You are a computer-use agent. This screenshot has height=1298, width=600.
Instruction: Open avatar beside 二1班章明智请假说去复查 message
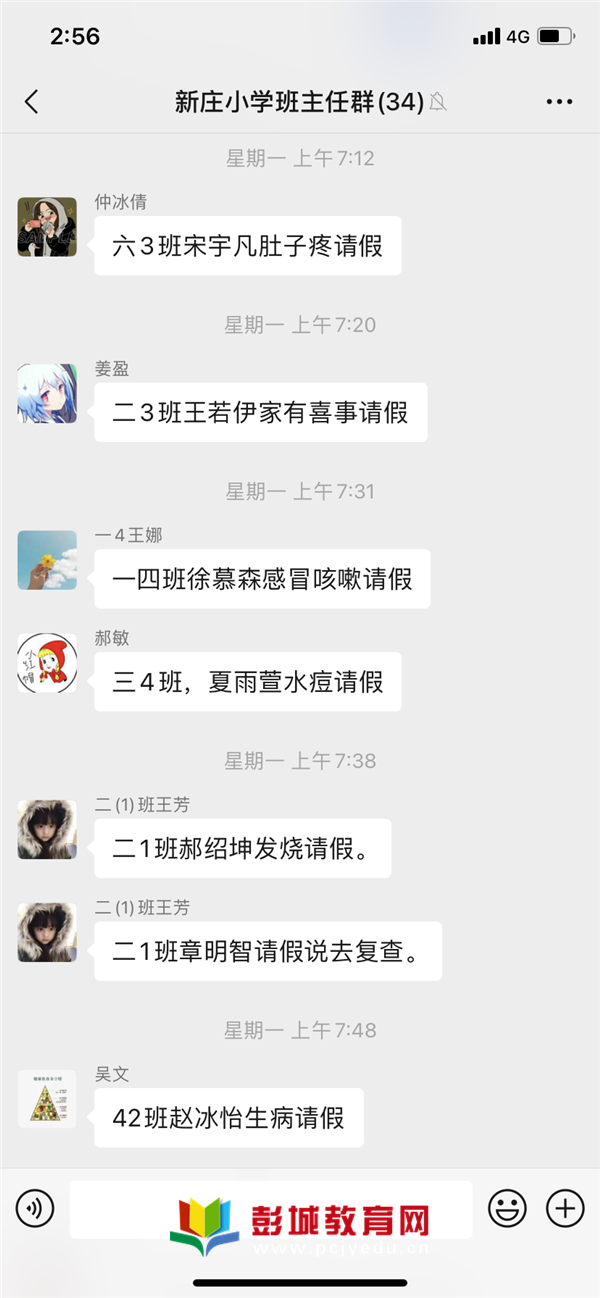pyautogui.click(x=47, y=932)
